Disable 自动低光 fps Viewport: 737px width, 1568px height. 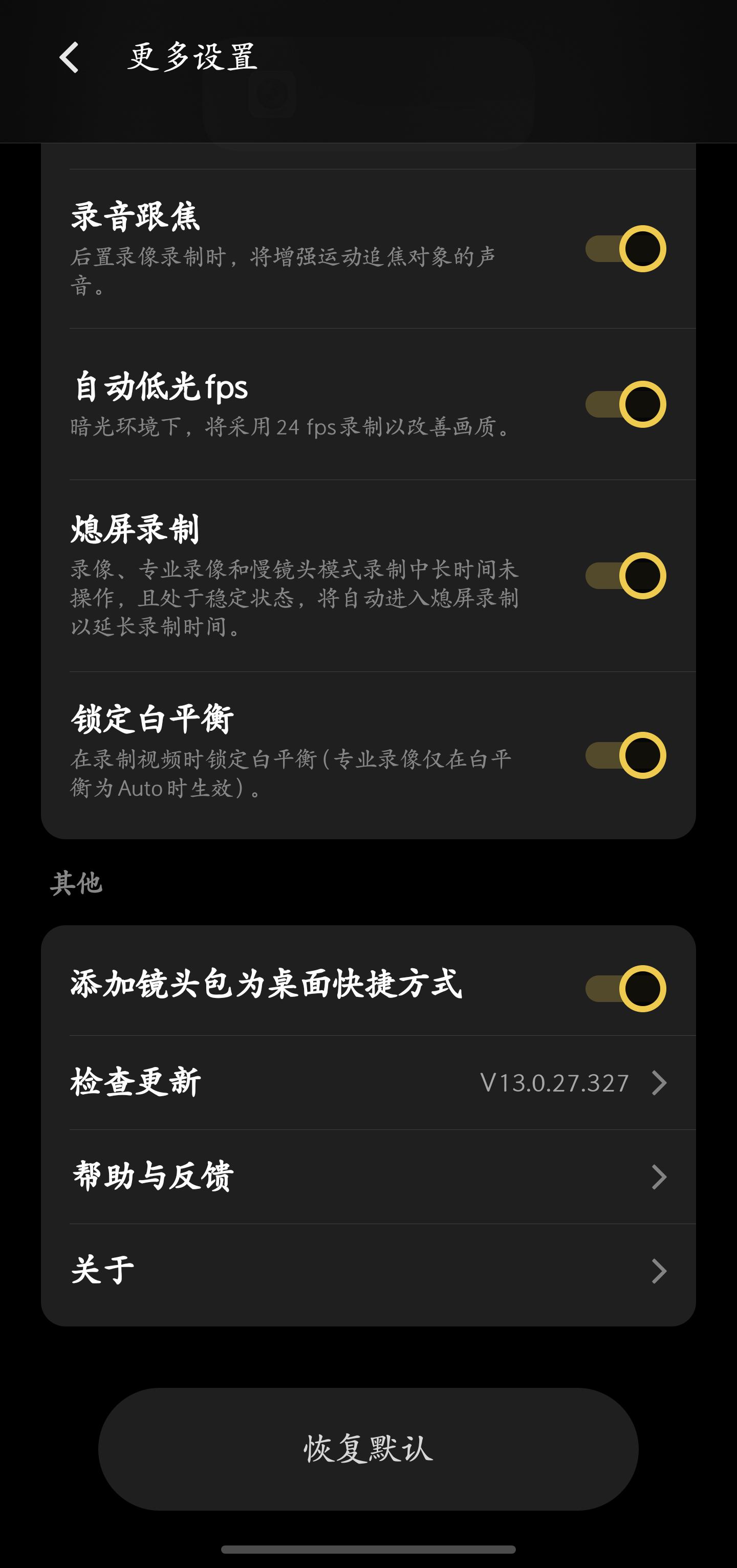pyautogui.click(x=625, y=404)
